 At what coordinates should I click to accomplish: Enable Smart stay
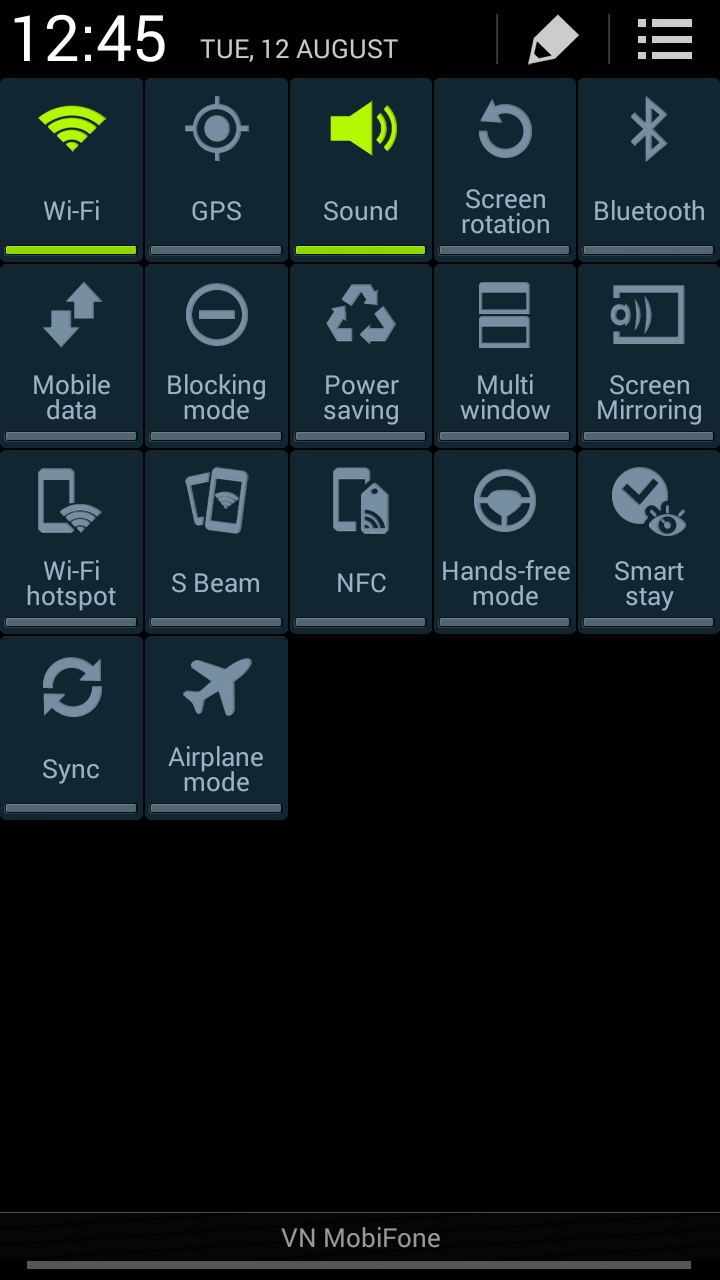point(649,542)
